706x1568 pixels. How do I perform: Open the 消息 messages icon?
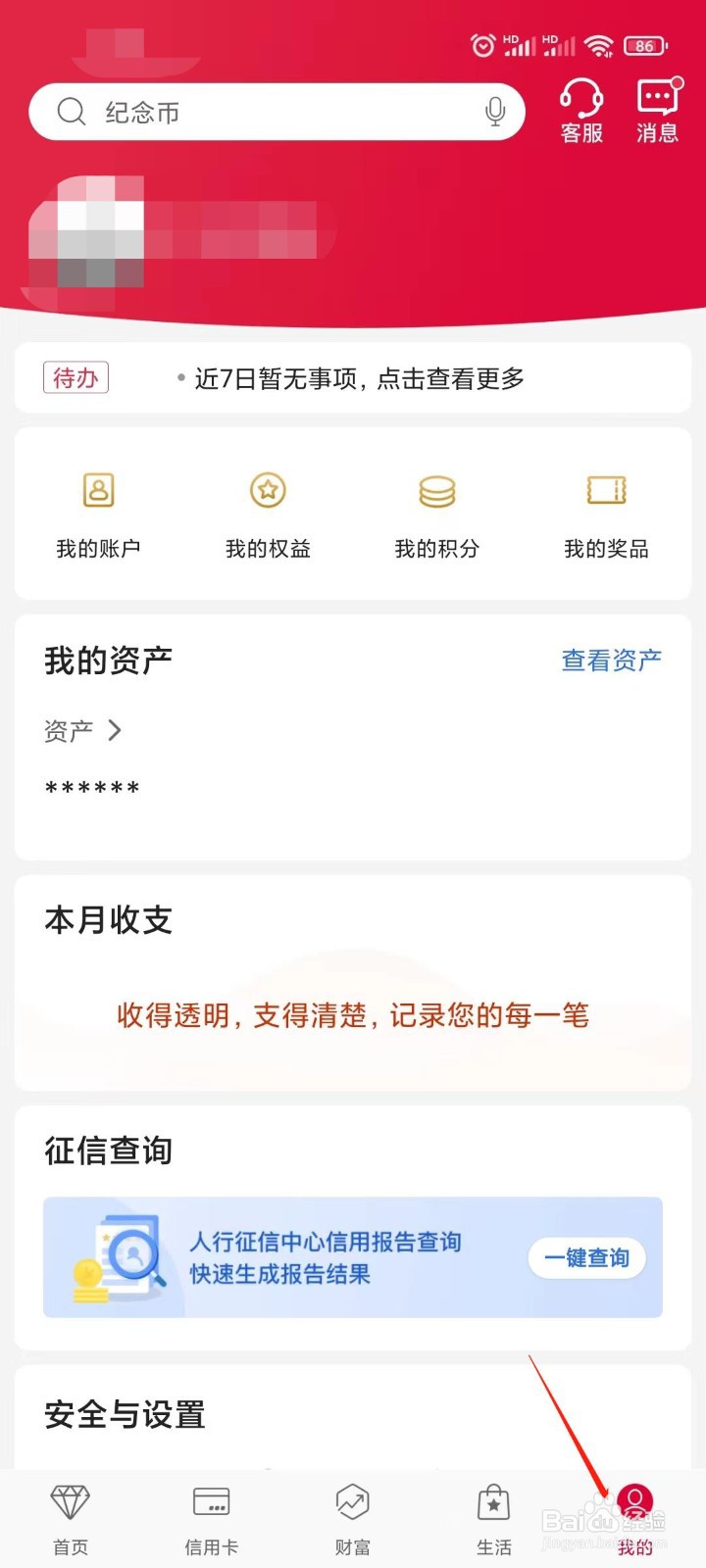tap(658, 108)
